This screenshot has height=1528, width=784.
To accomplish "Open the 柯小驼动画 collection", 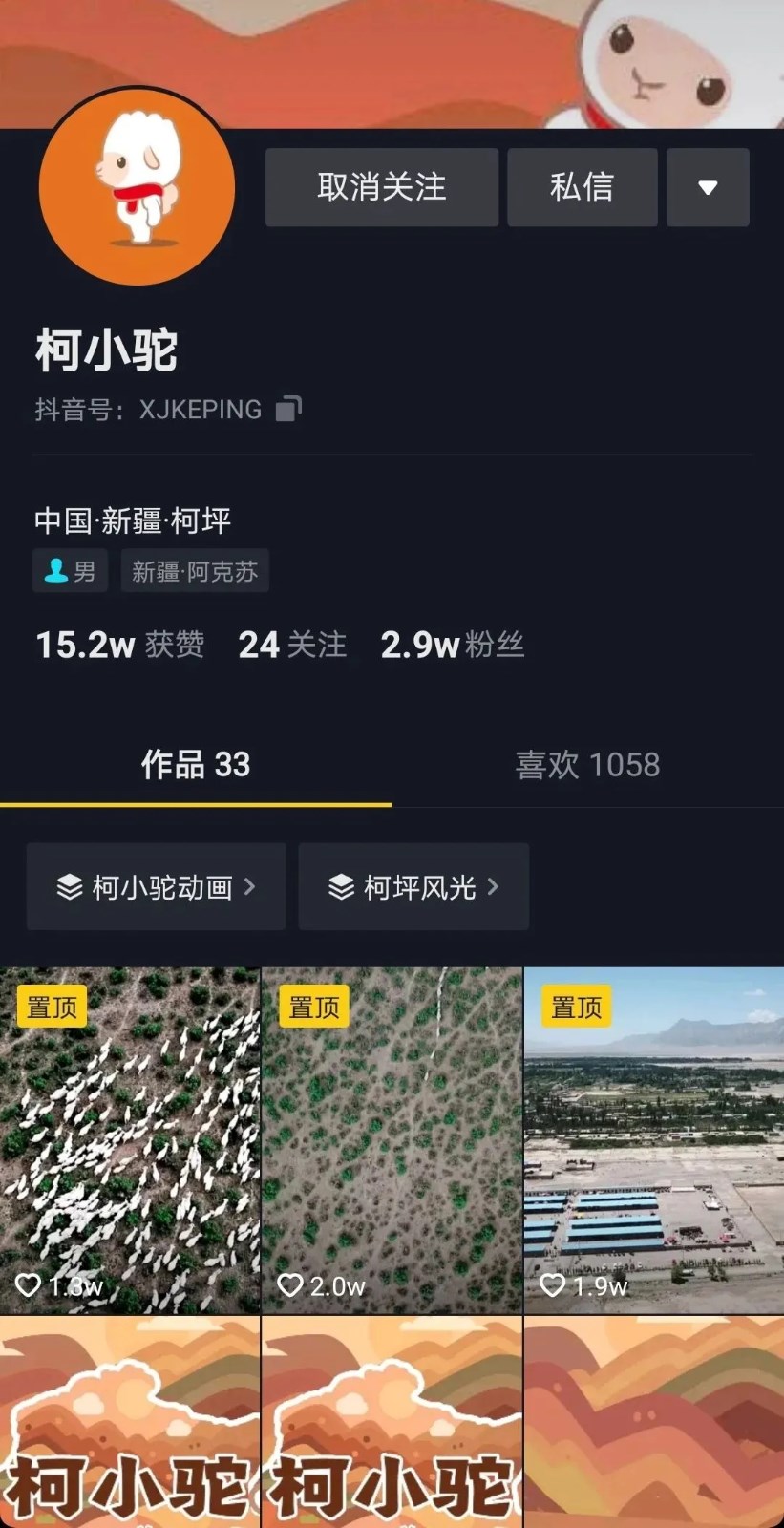I will pyautogui.click(x=156, y=887).
